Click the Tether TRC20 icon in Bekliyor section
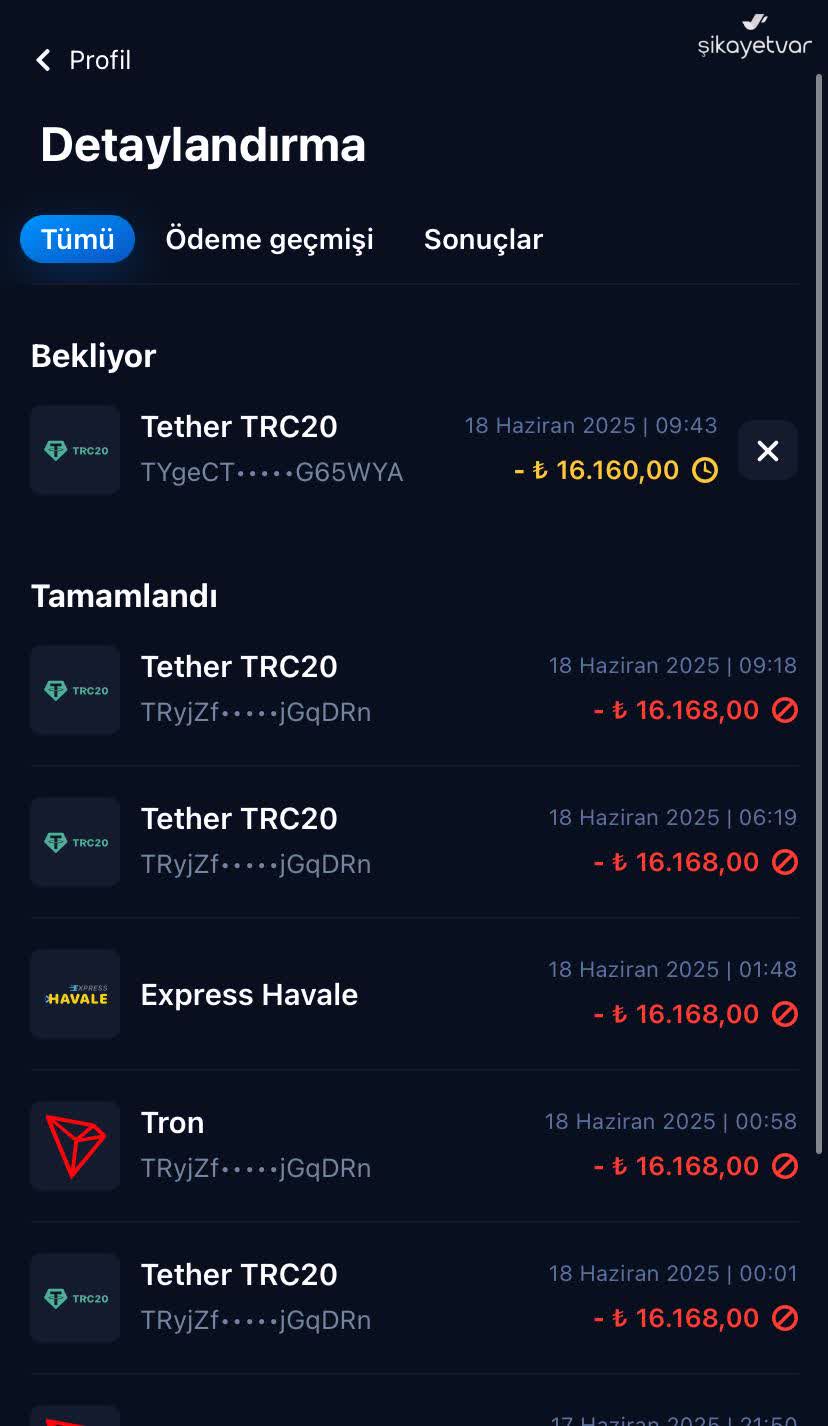 (x=75, y=450)
